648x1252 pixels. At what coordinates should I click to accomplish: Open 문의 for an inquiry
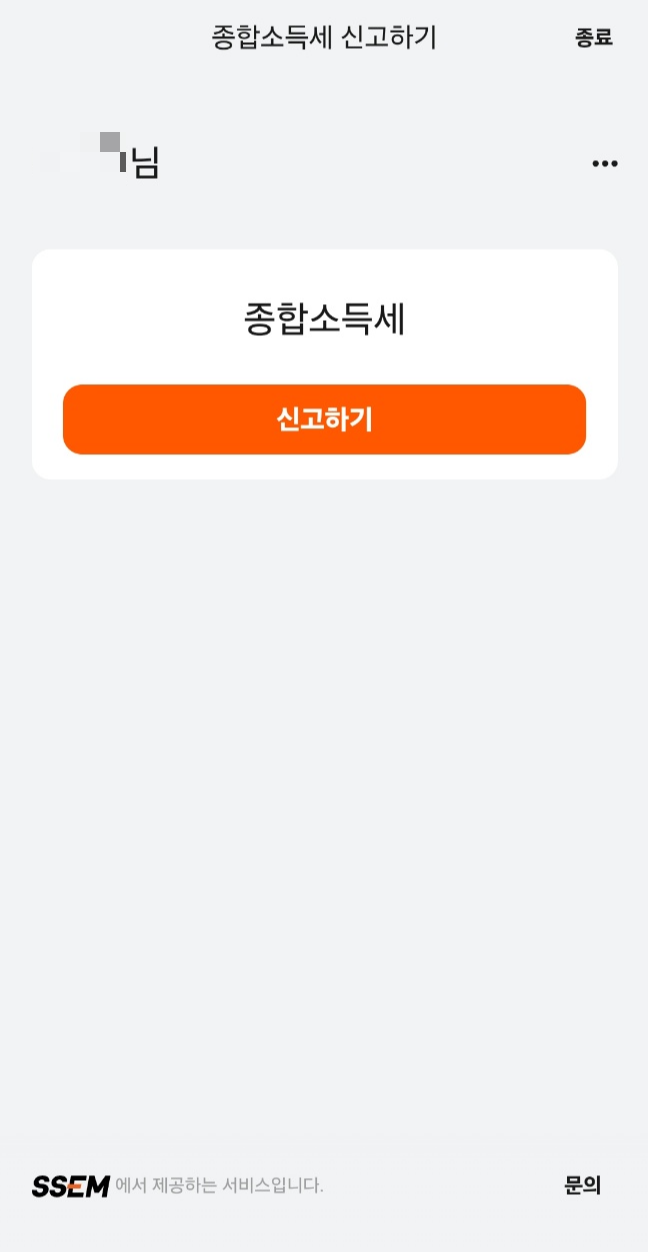click(x=583, y=1186)
